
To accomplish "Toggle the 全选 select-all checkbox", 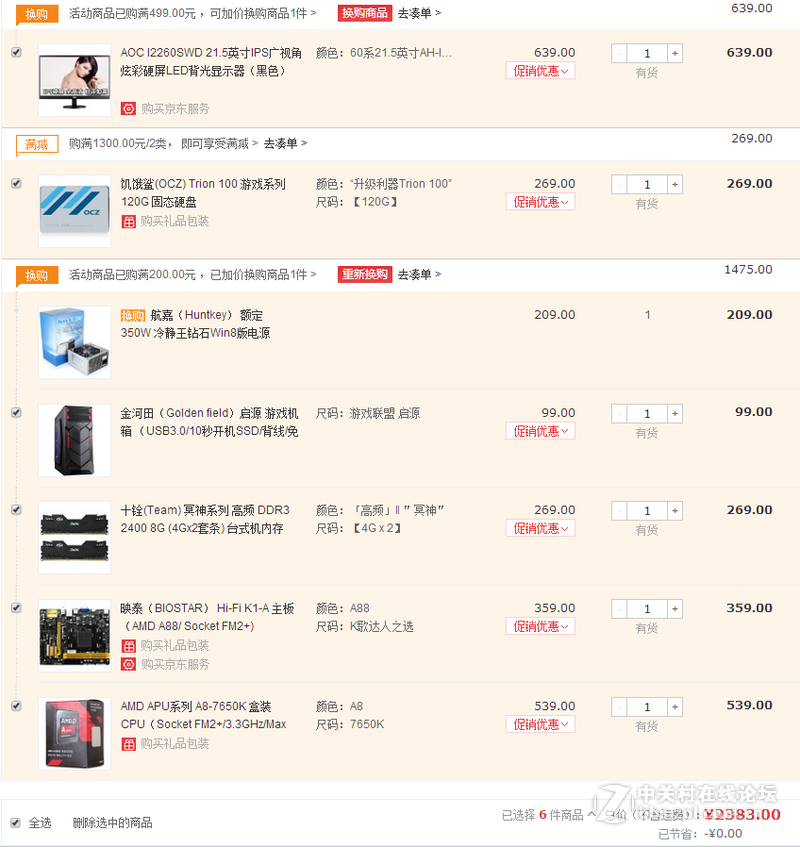I will coord(15,822).
